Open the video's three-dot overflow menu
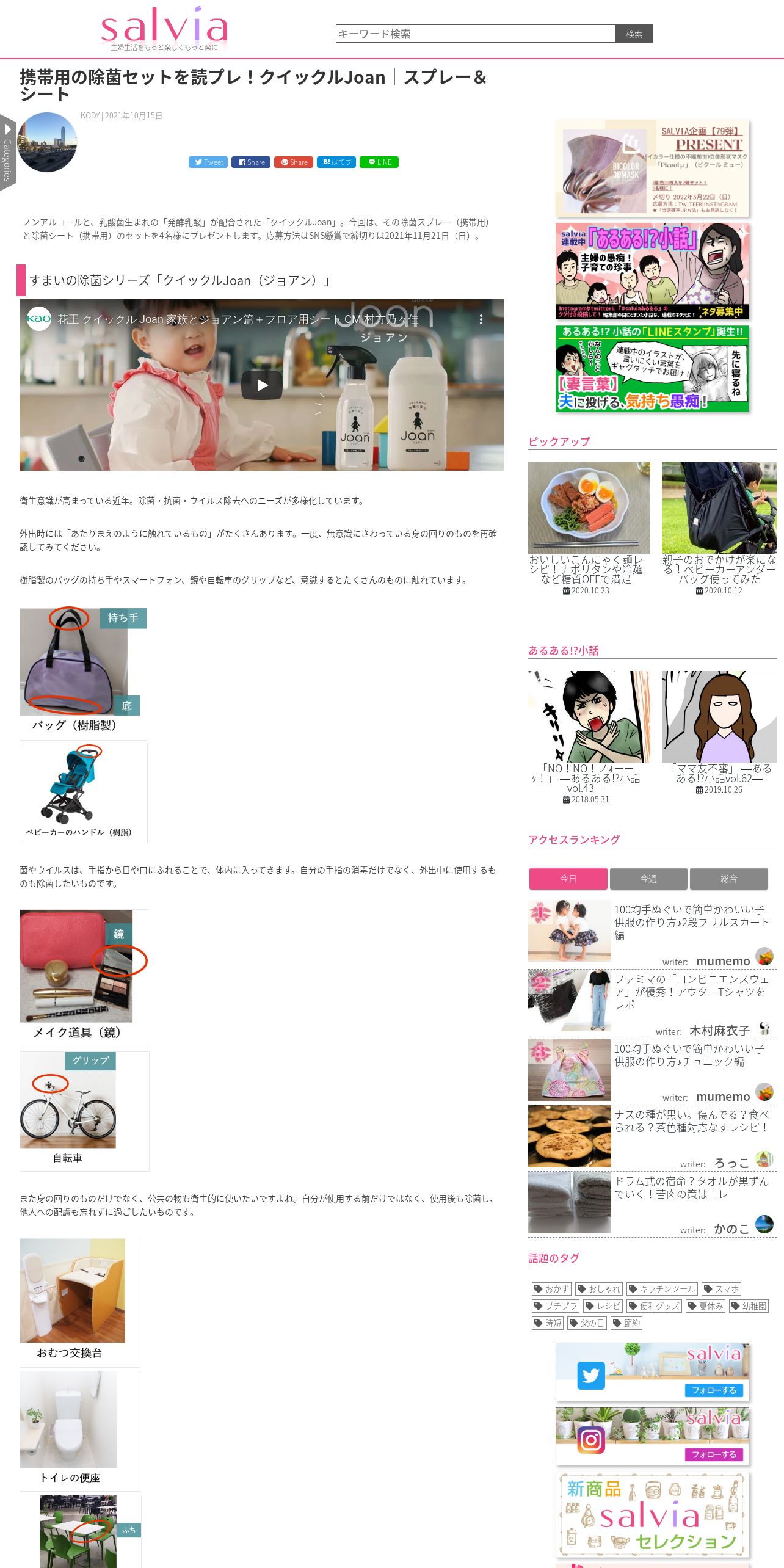 click(x=481, y=319)
